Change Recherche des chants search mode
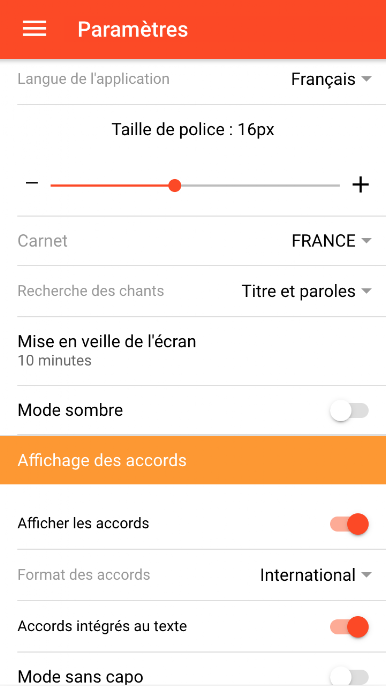Image resolution: width=386 pixels, height=686 pixels. [307, 291]
